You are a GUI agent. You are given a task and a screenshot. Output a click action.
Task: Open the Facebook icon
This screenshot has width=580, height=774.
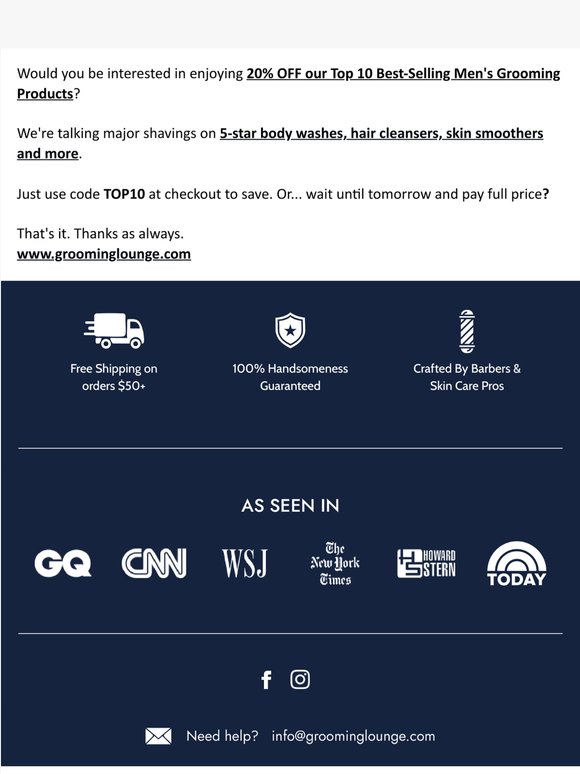click(x=266, y=680)
